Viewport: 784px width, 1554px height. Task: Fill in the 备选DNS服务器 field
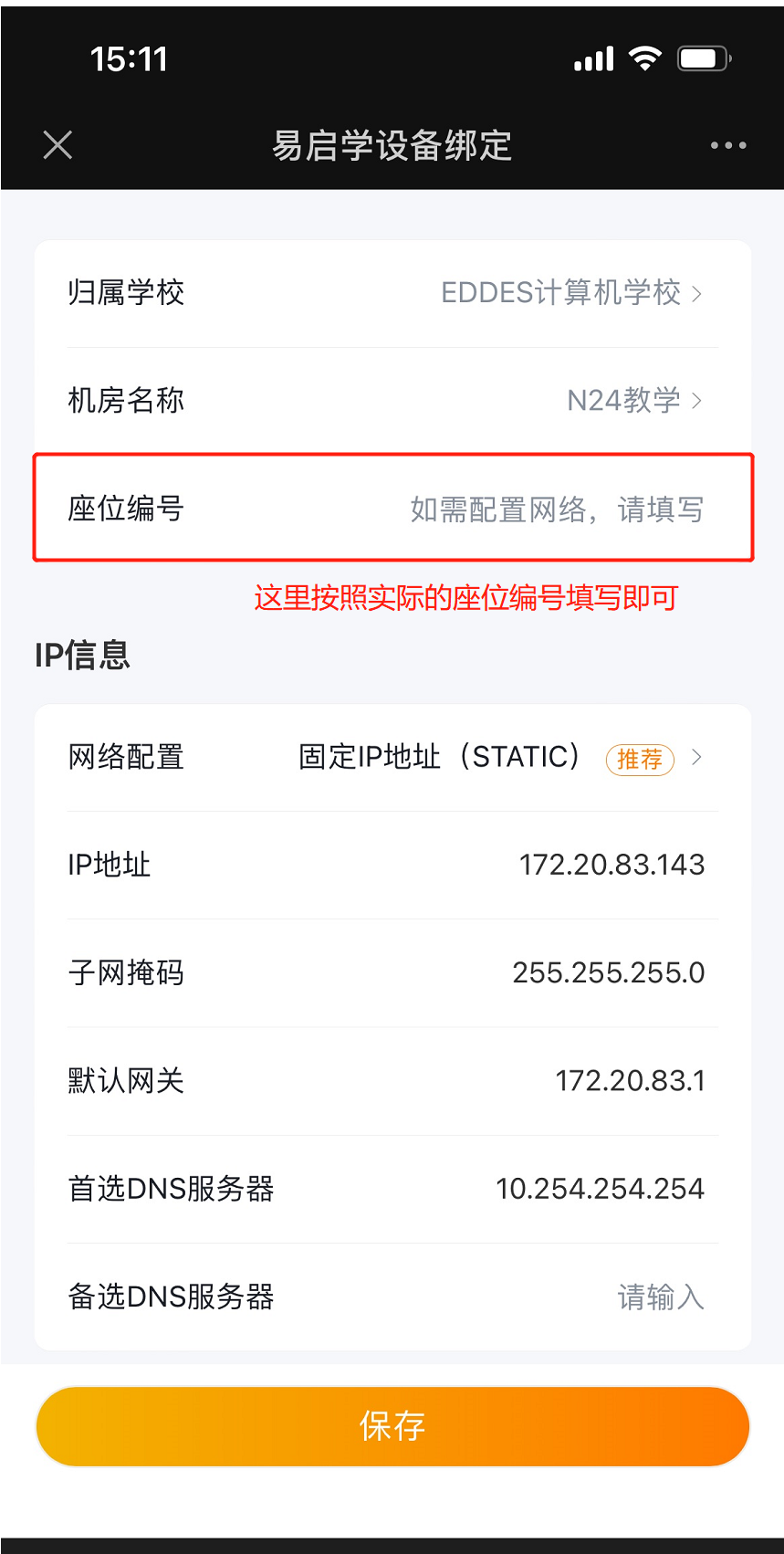click(x=392, y=1297)
